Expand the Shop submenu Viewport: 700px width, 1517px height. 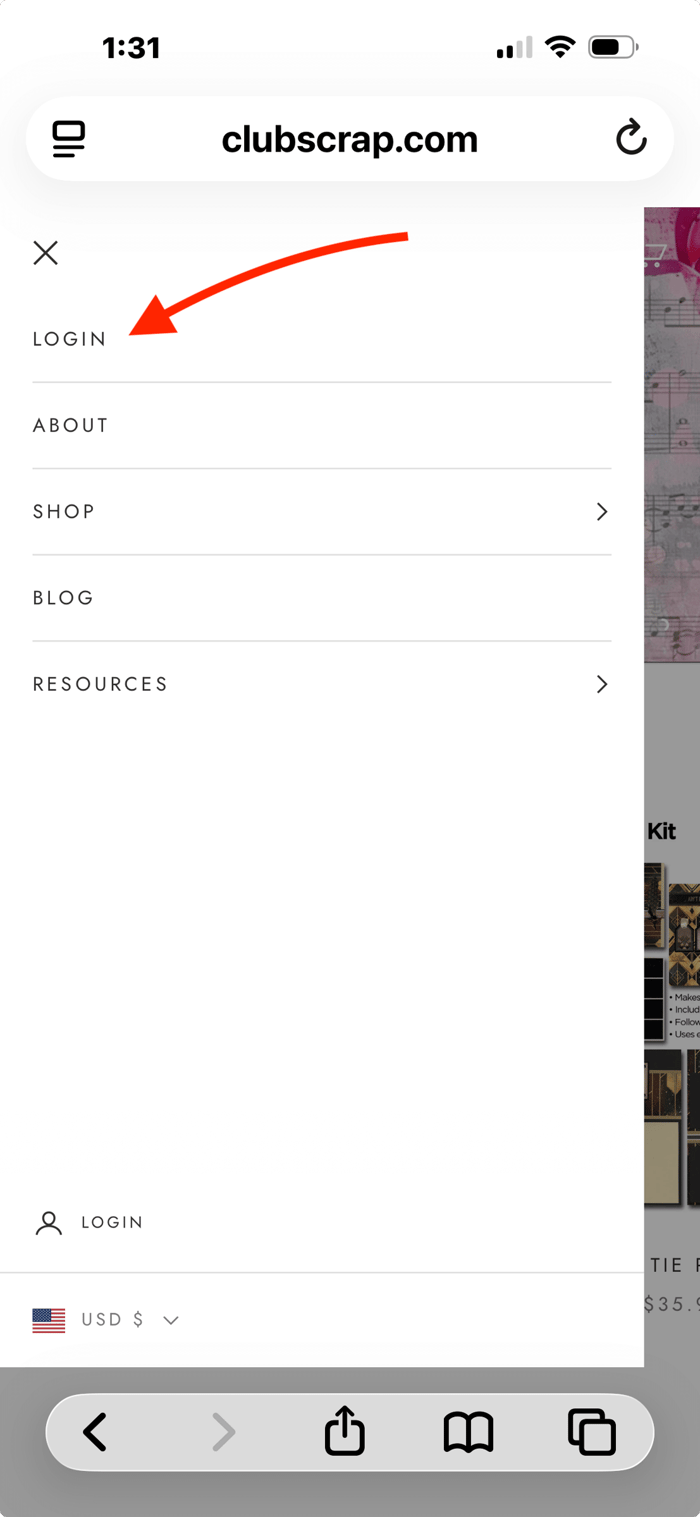pyautogui.click(x=600, y=511)
